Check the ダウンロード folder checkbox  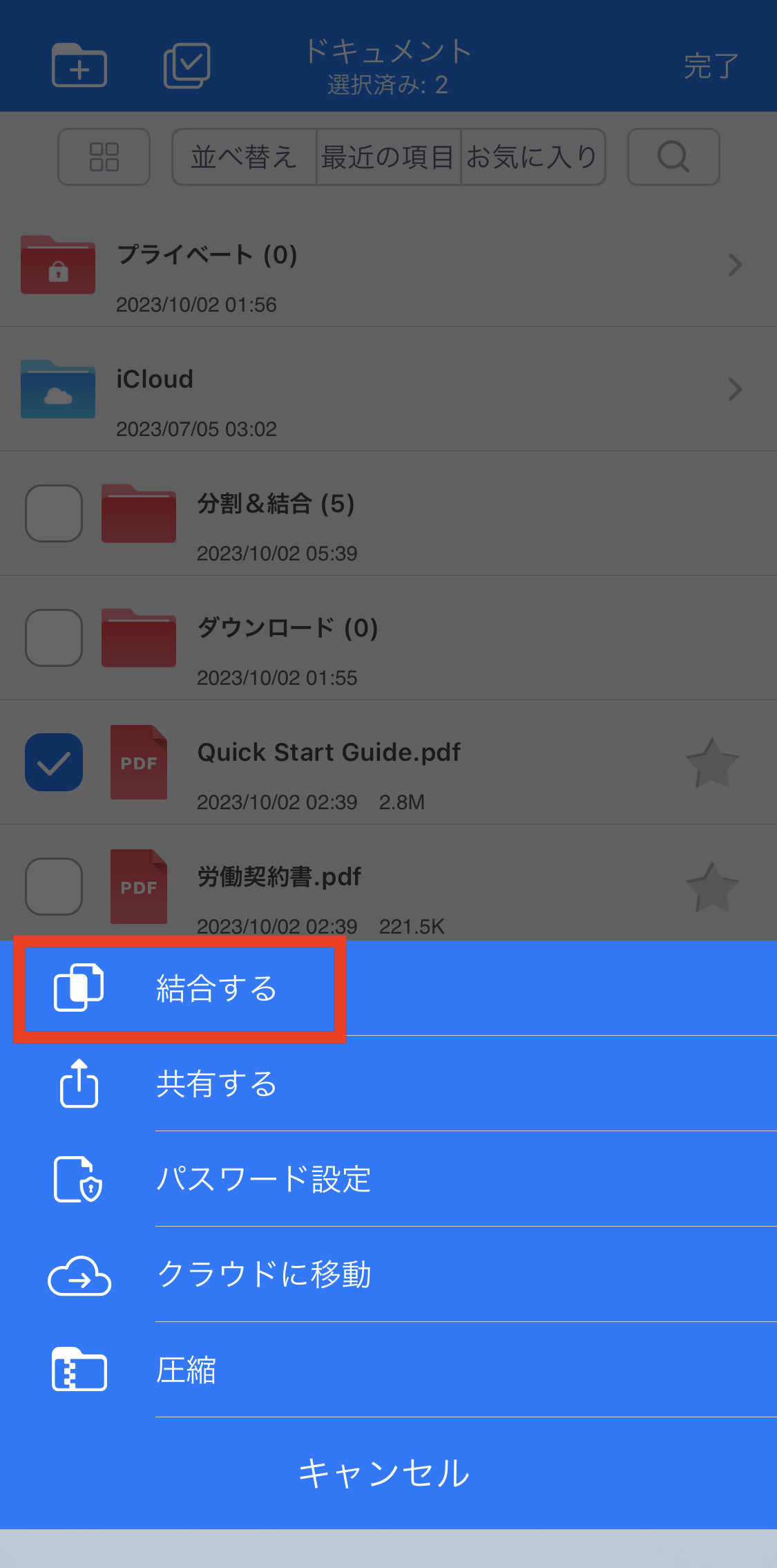pyautogui.click(x=54, y=638)
